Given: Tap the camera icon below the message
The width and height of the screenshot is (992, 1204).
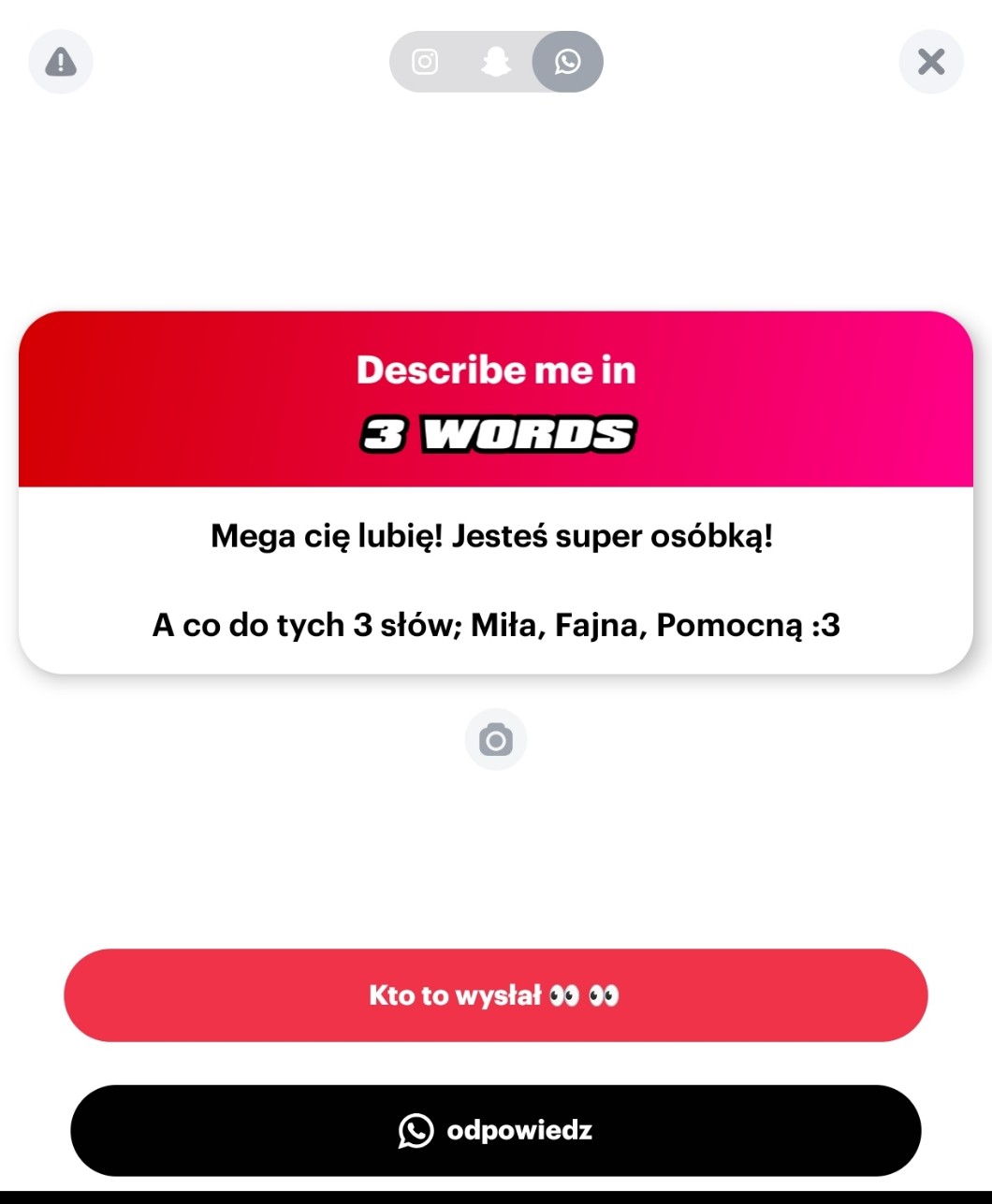Looking at the screenshot, I should coord(496,740).
